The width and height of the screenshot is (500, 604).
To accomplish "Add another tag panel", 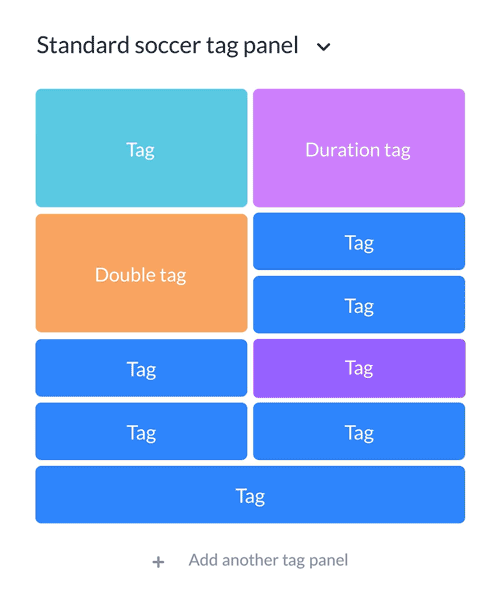I will pyautogui.click(x=250, y=560).
